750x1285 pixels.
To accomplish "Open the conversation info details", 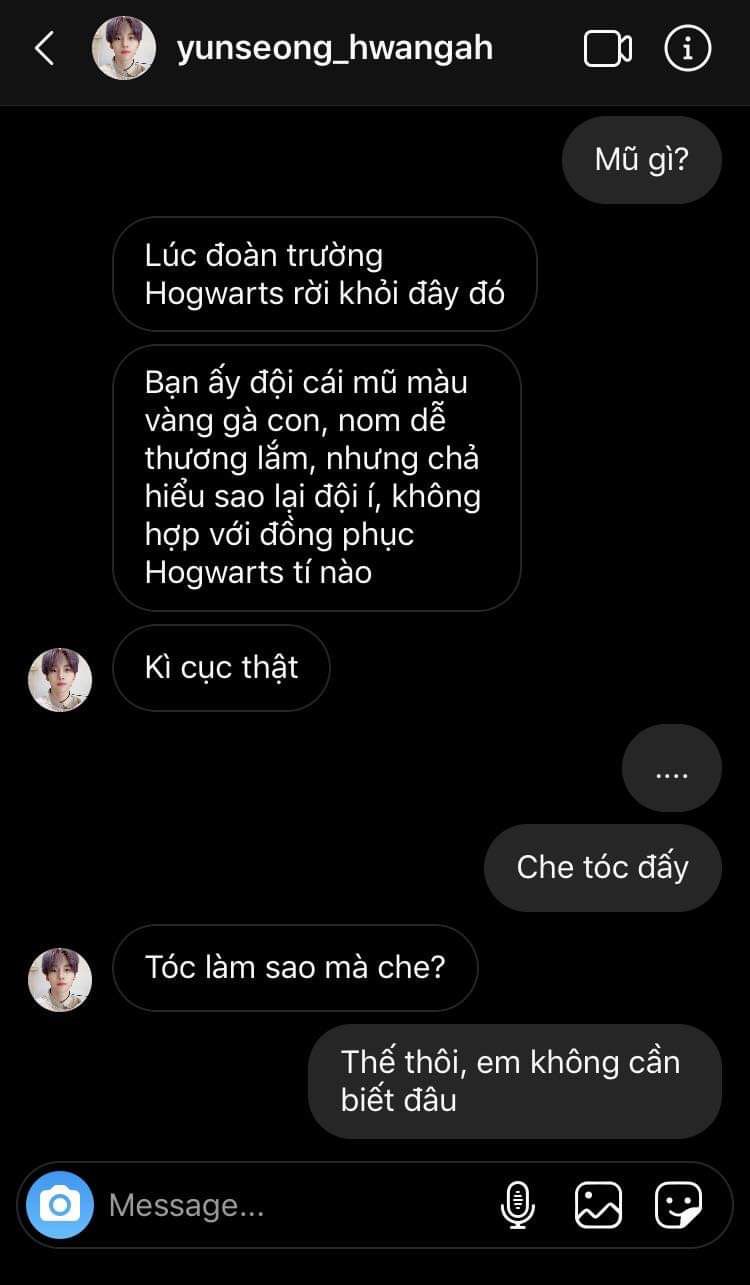I will pos(687,48).
